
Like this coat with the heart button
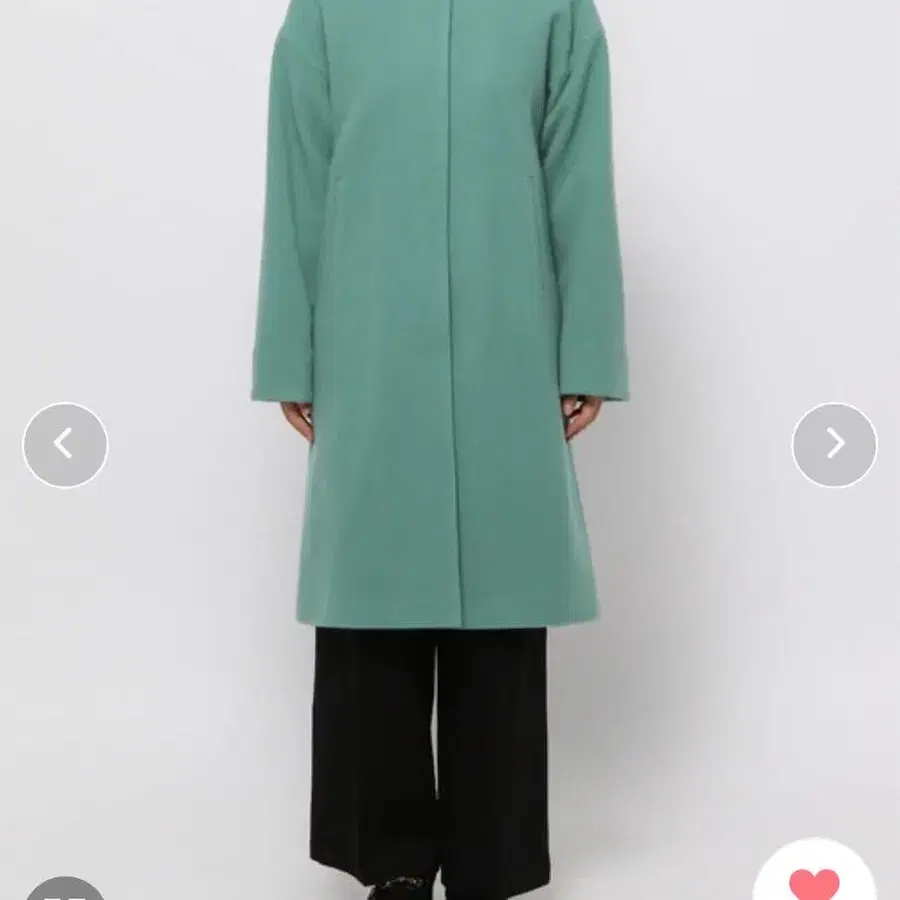pyautogui.click(x=814, y=880)
